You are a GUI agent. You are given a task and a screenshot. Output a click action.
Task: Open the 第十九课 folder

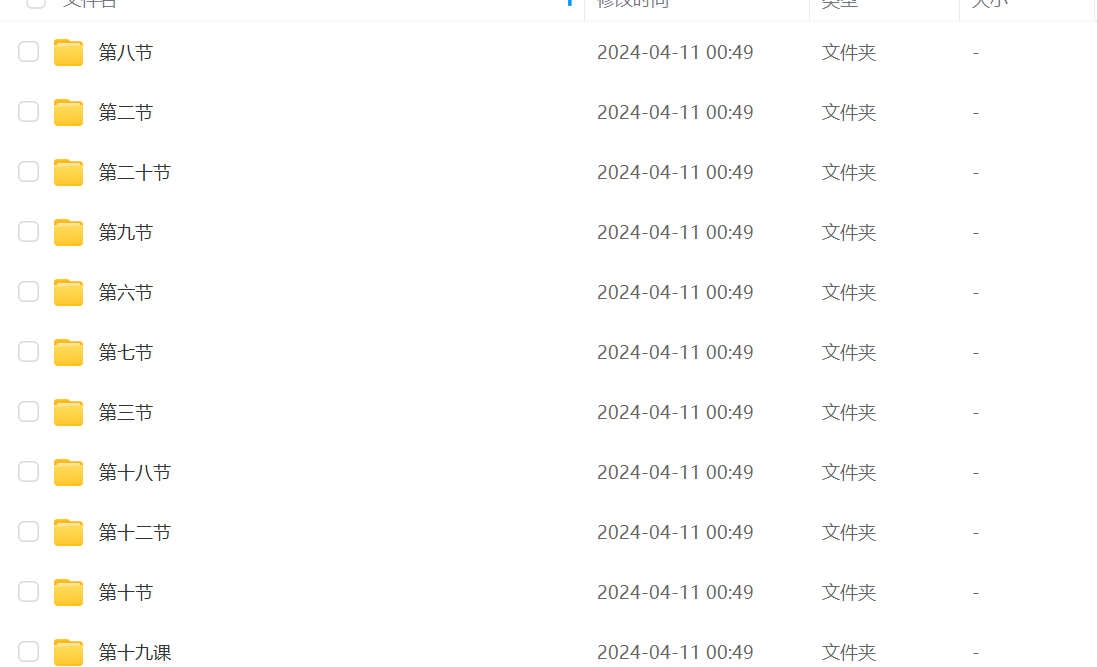[x=134, y=653]
